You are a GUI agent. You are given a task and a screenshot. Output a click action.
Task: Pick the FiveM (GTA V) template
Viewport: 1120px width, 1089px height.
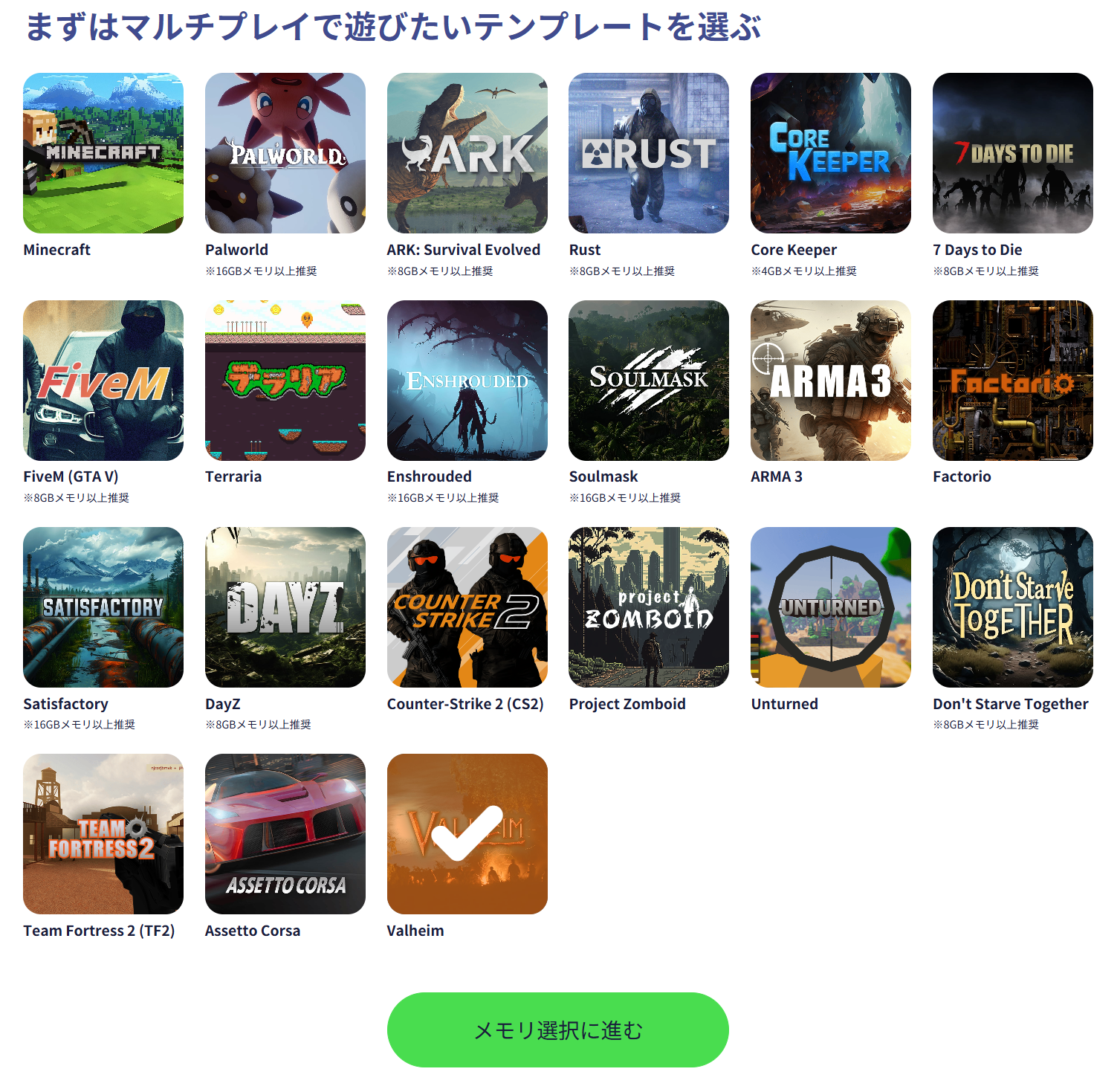coord(103,381)
